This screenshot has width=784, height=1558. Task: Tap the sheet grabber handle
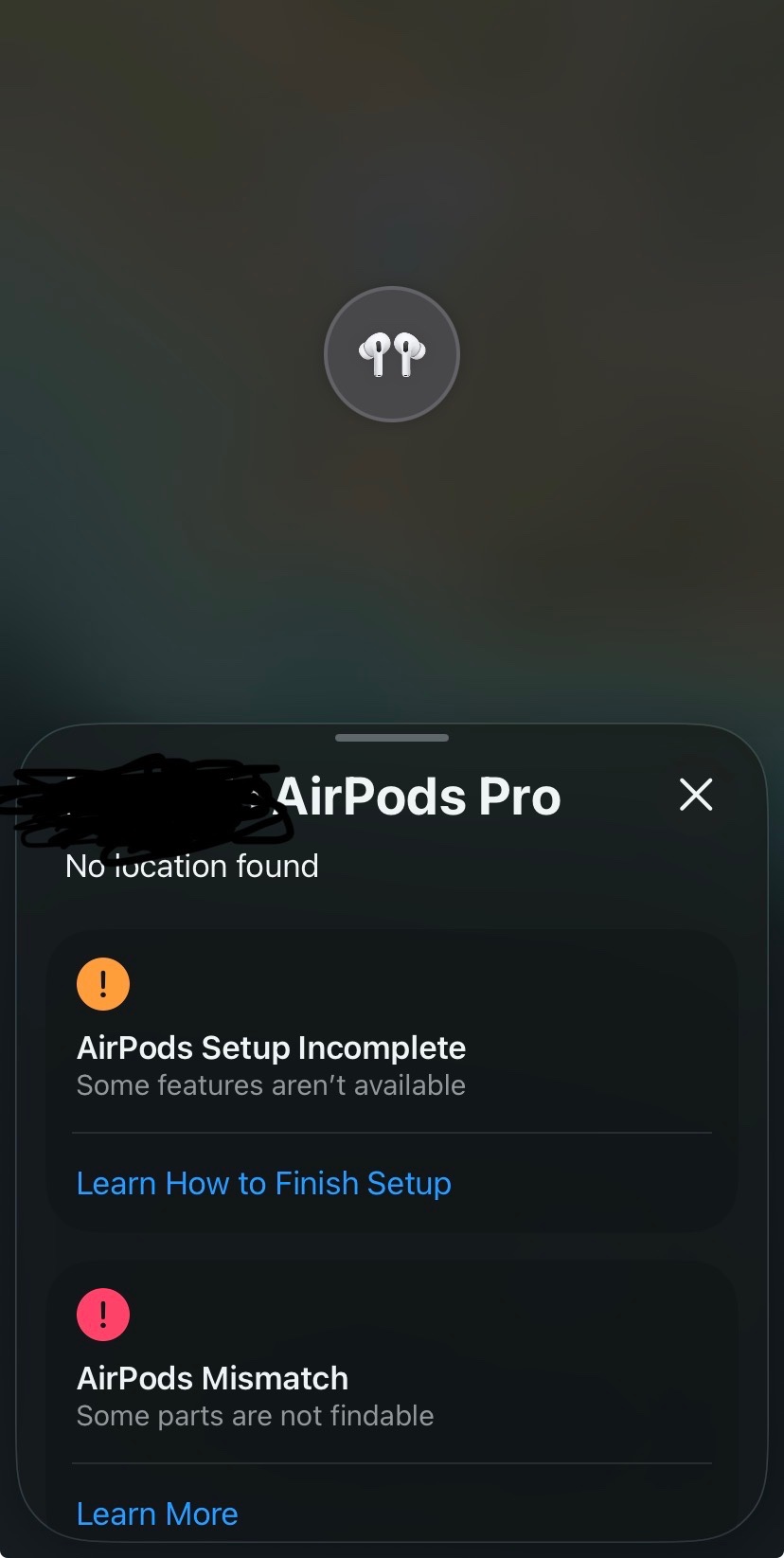pyautogui.click(x=392, y=737)
